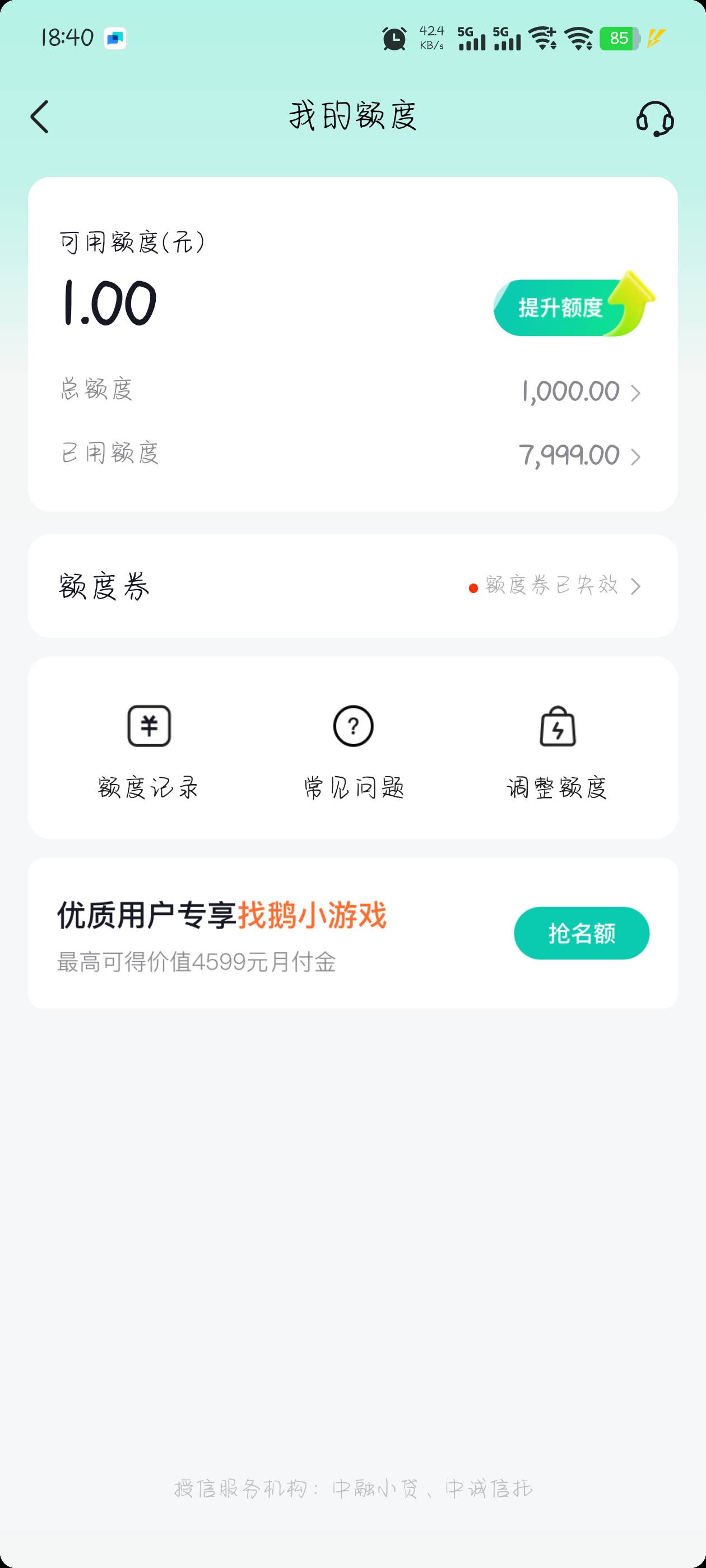
Task: Open 额度记录
Action: (148, 752)
